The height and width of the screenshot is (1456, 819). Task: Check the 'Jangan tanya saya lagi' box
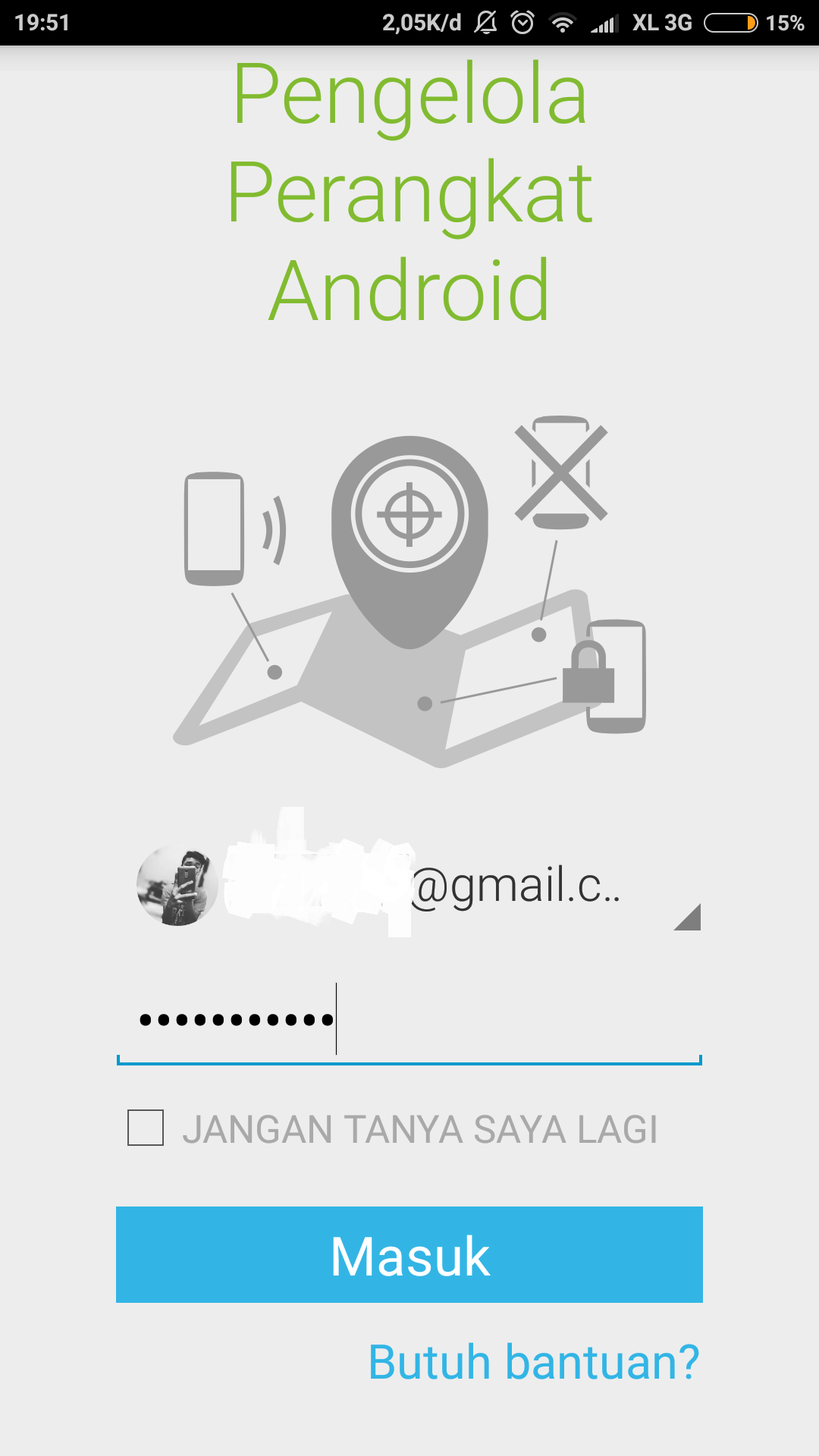pyautogui.click(x=146, y=1128)
